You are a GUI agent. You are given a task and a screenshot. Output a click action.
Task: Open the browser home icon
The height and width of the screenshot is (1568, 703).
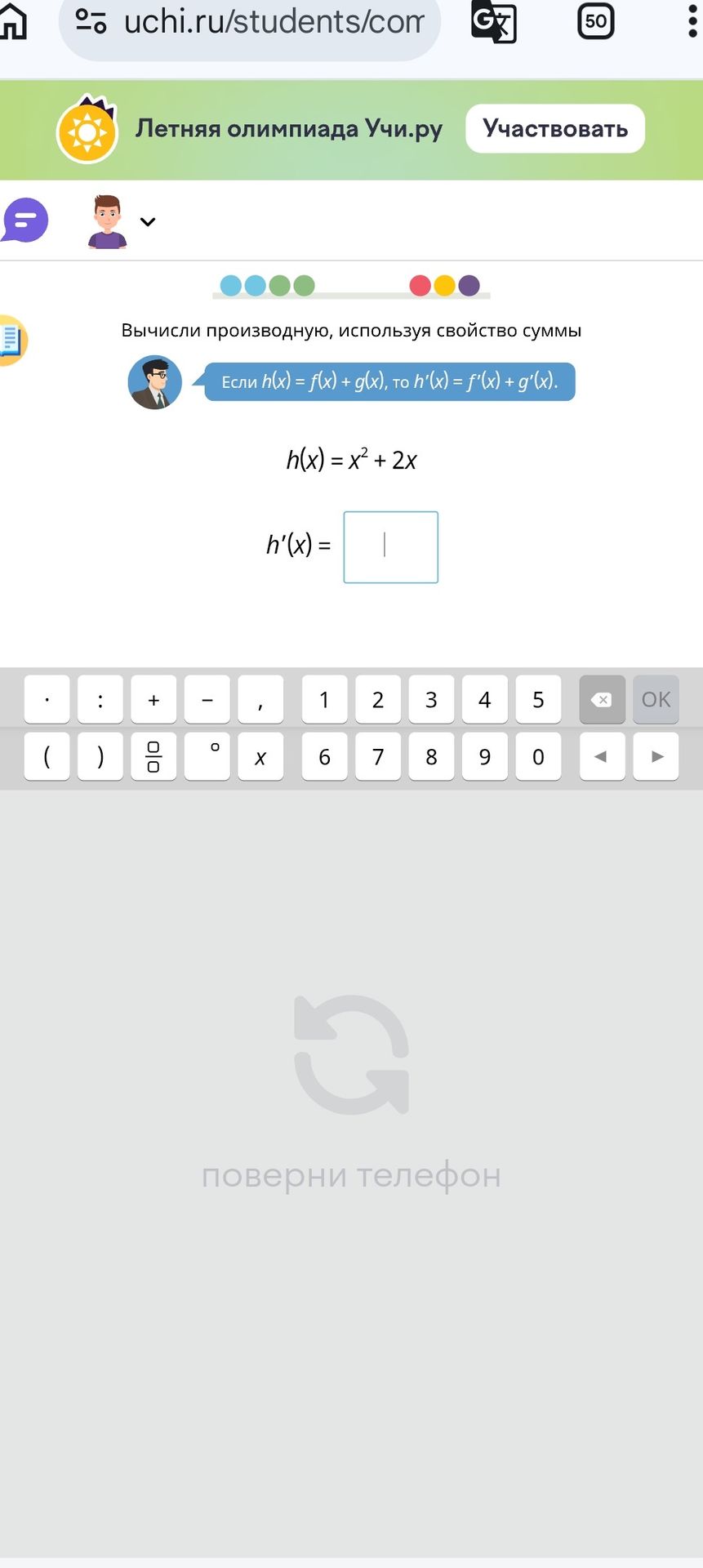coord(11,21)
